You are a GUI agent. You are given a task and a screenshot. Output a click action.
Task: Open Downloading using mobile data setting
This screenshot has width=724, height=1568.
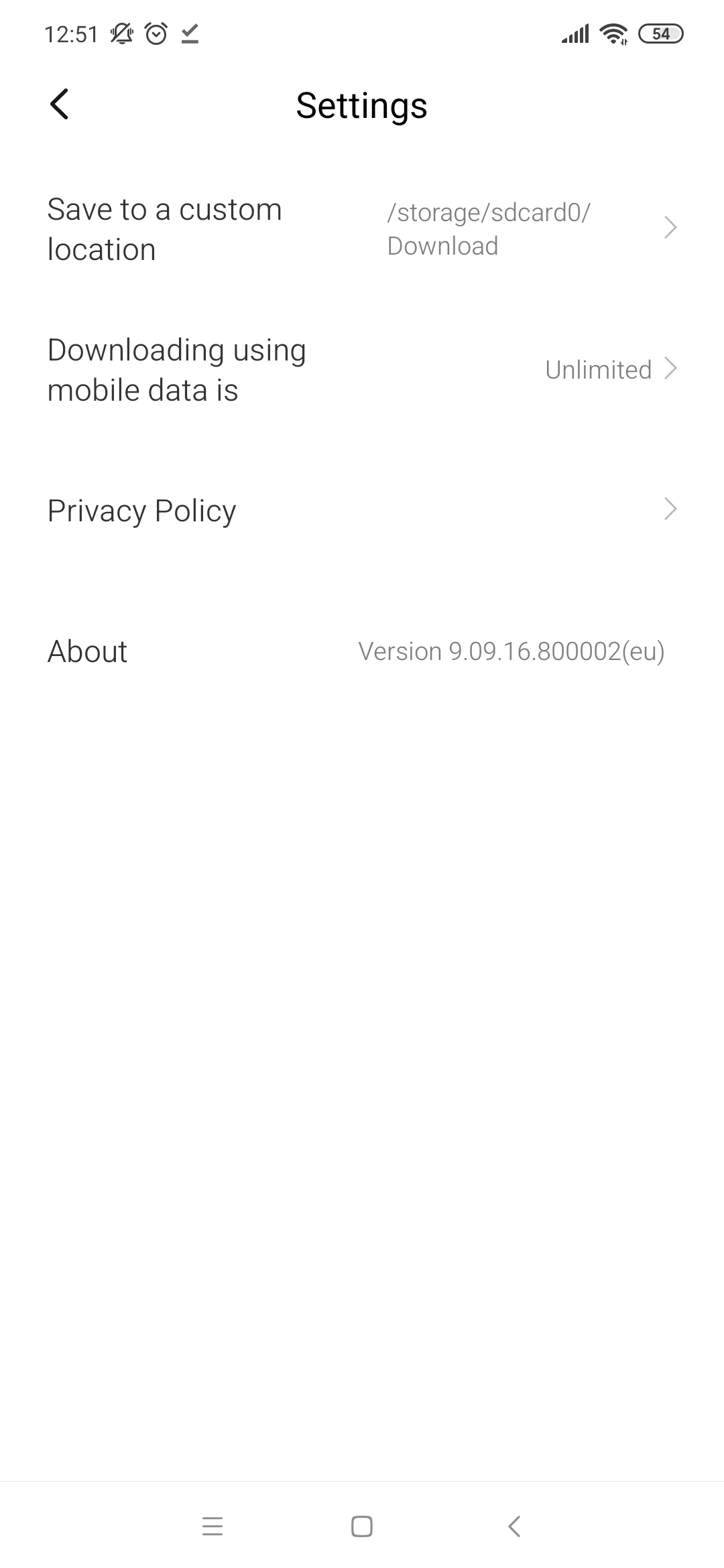point(362,370)
